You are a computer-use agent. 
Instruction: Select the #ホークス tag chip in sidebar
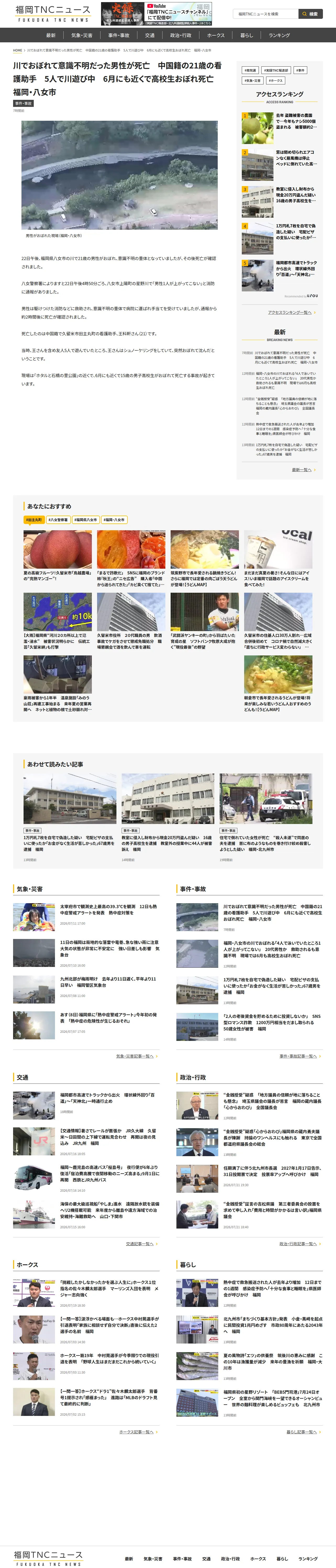click(276, 80)
